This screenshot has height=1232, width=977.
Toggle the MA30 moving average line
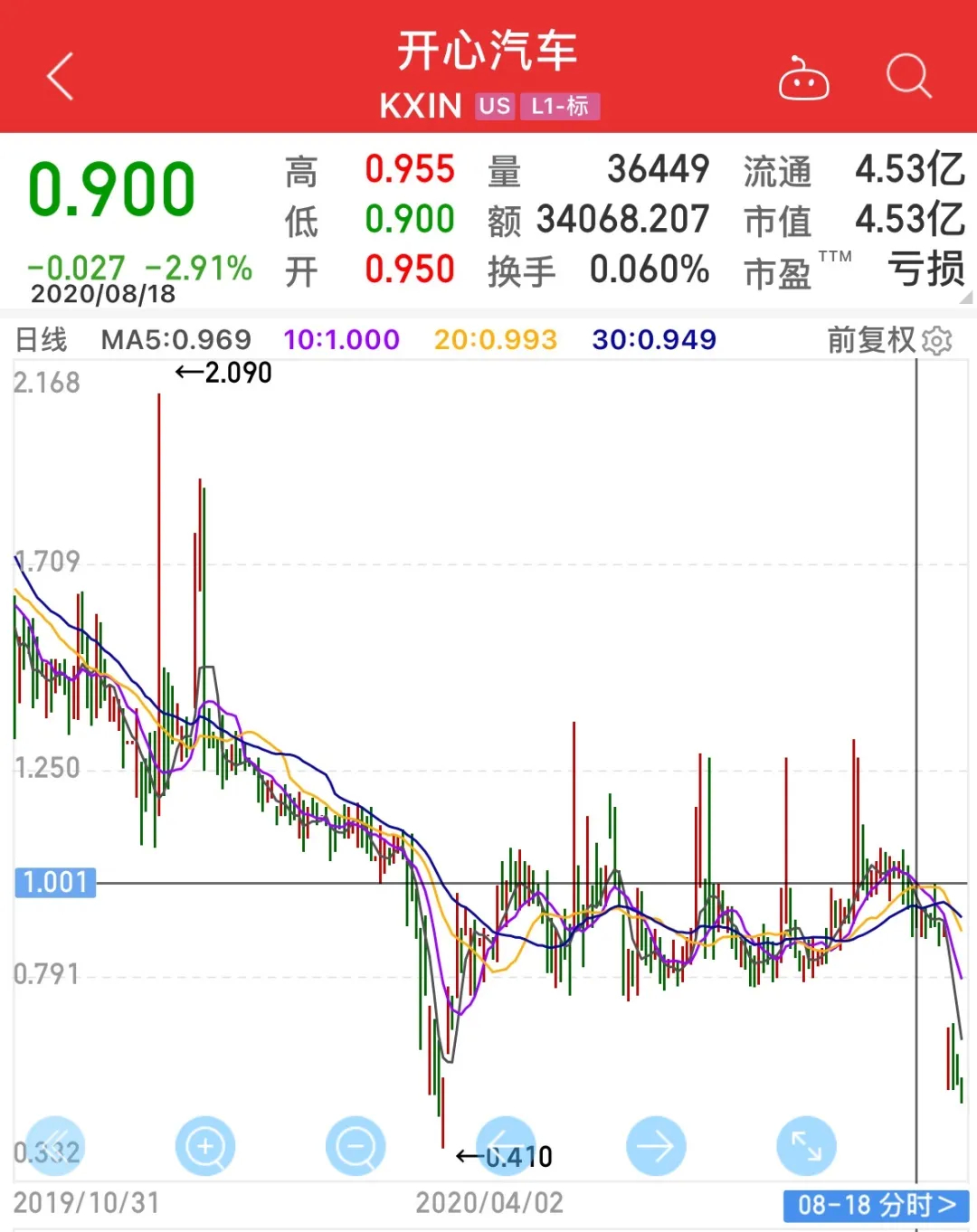pyautogui.click(x=651, y=339)
